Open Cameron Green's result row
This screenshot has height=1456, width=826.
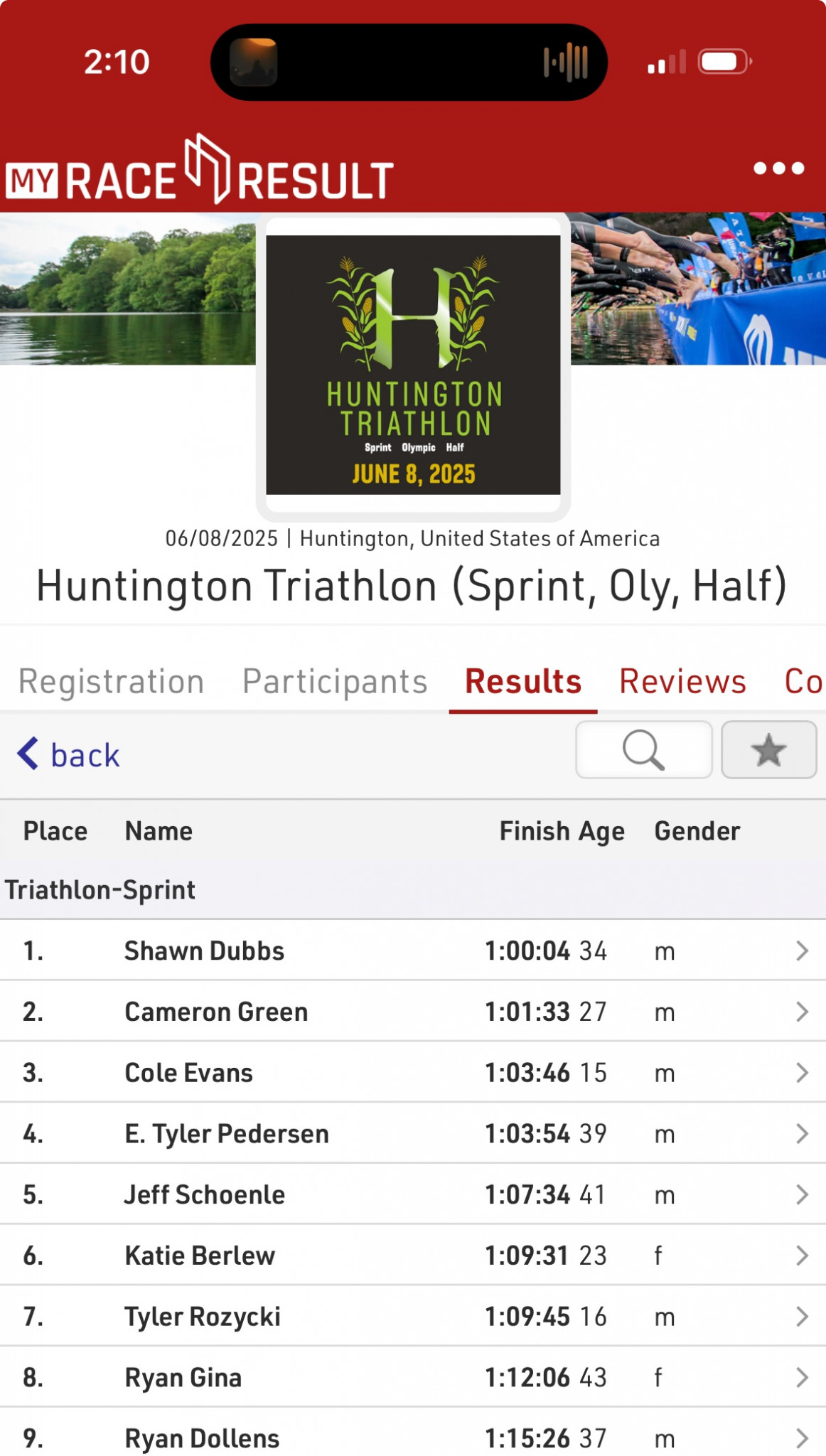(413, 1012)
